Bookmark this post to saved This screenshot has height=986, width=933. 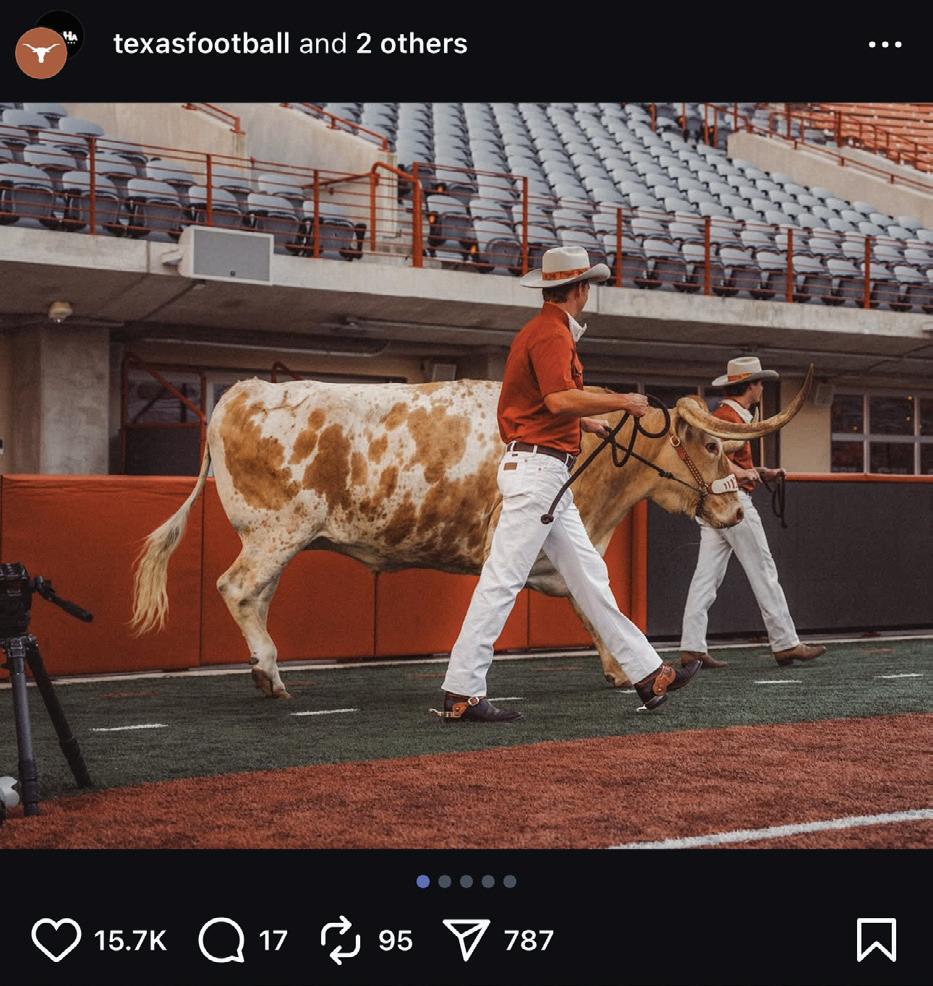click(876, 940)
